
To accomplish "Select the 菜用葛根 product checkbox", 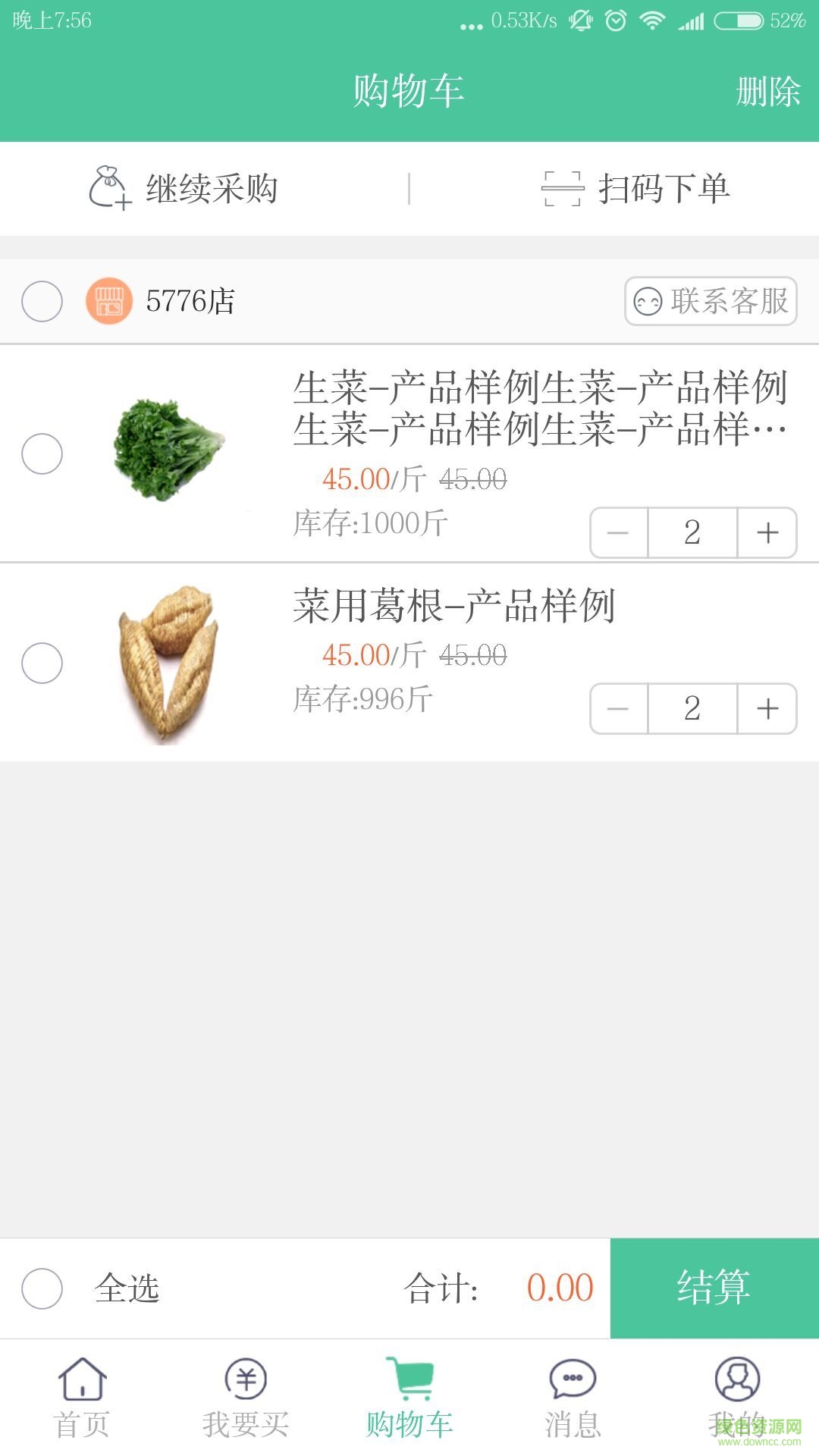I will click(x=43, y=662).
